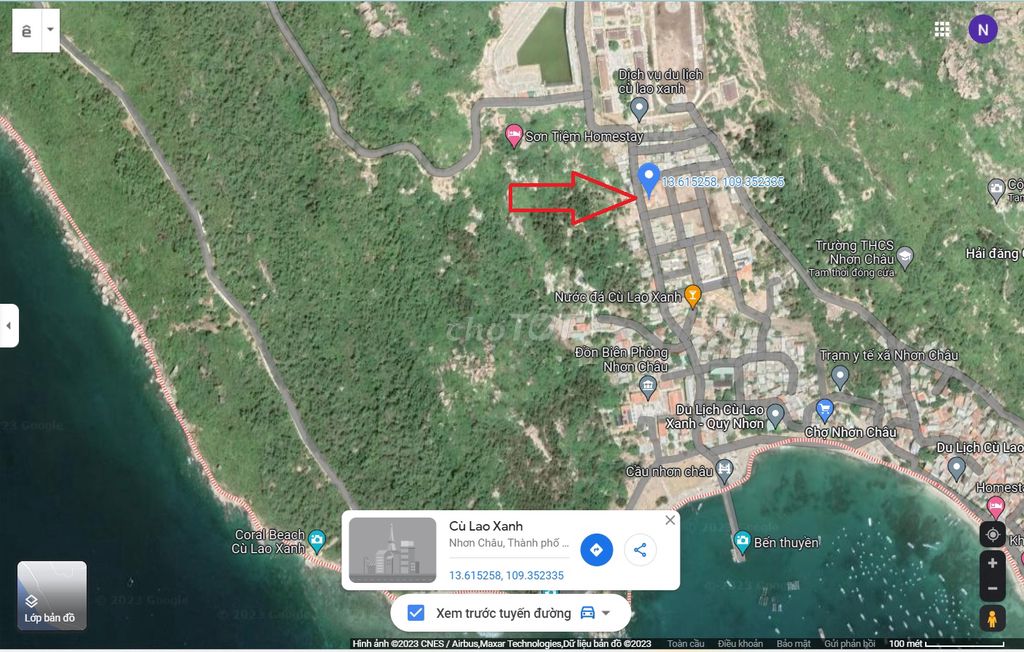Viewport: 1024px width, 652px height.
Task: Open the Cù Lao Xanh place thumbnail
Action: click(392, 549)
